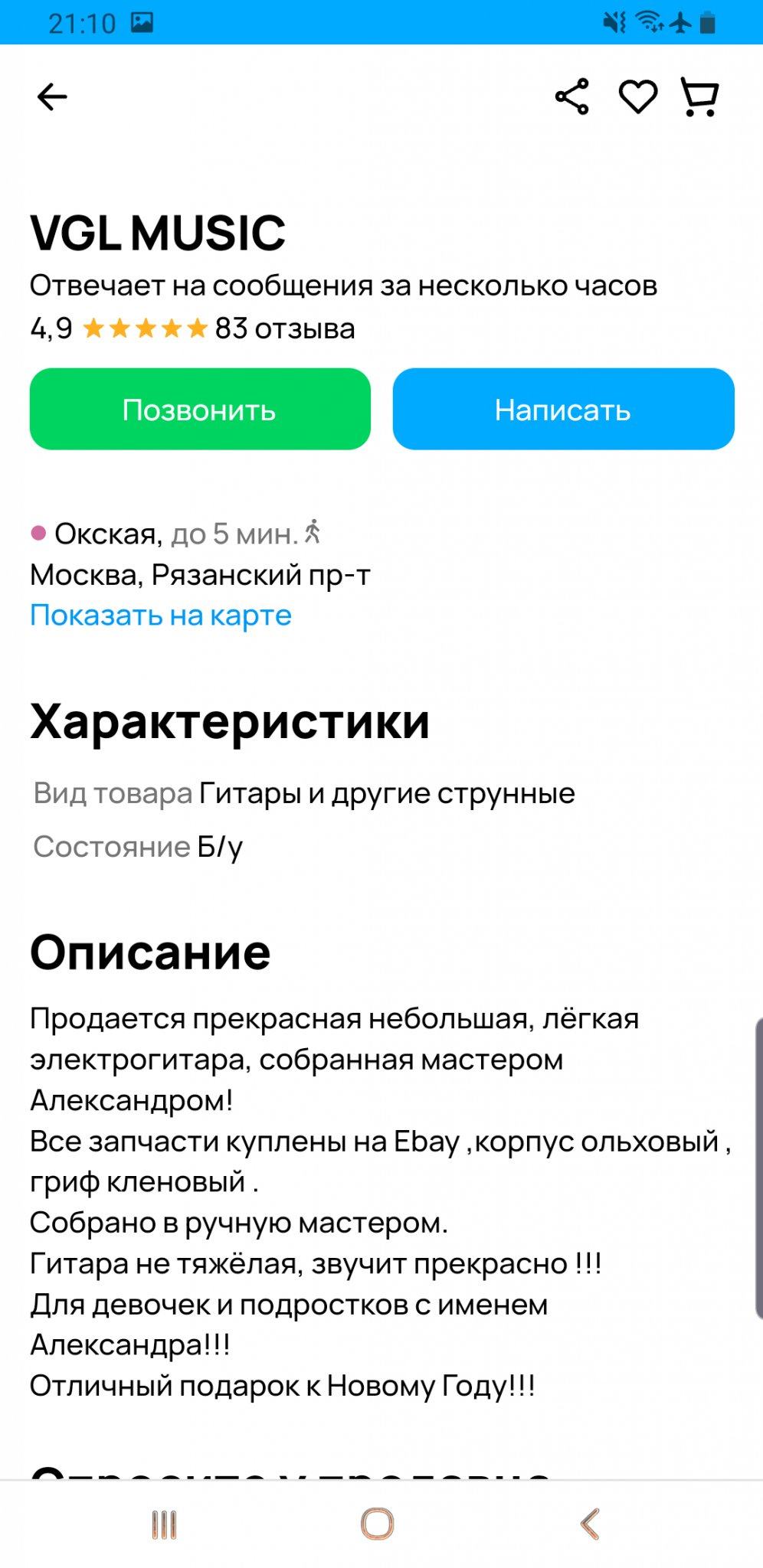This screenshot has width=763, height=1568.
Task: Open the shopping cart
Action: click(699, 97)
